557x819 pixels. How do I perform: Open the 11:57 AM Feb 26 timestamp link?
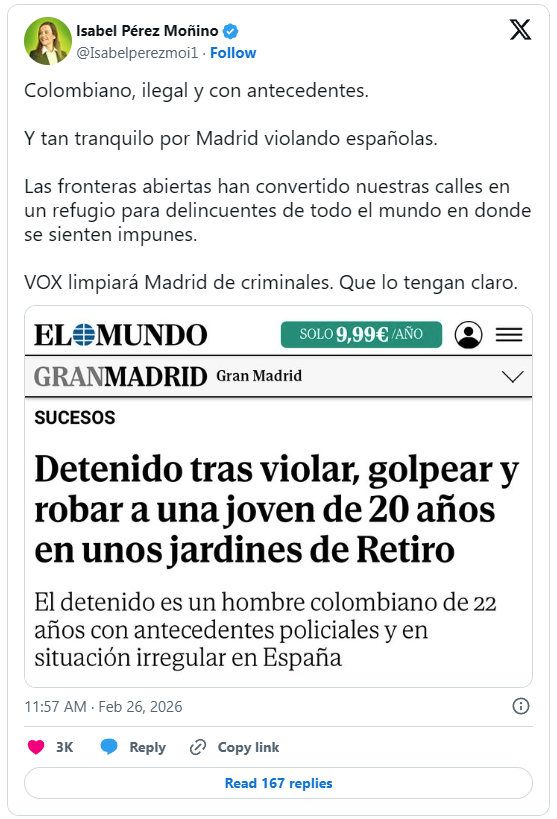[103, 707]
